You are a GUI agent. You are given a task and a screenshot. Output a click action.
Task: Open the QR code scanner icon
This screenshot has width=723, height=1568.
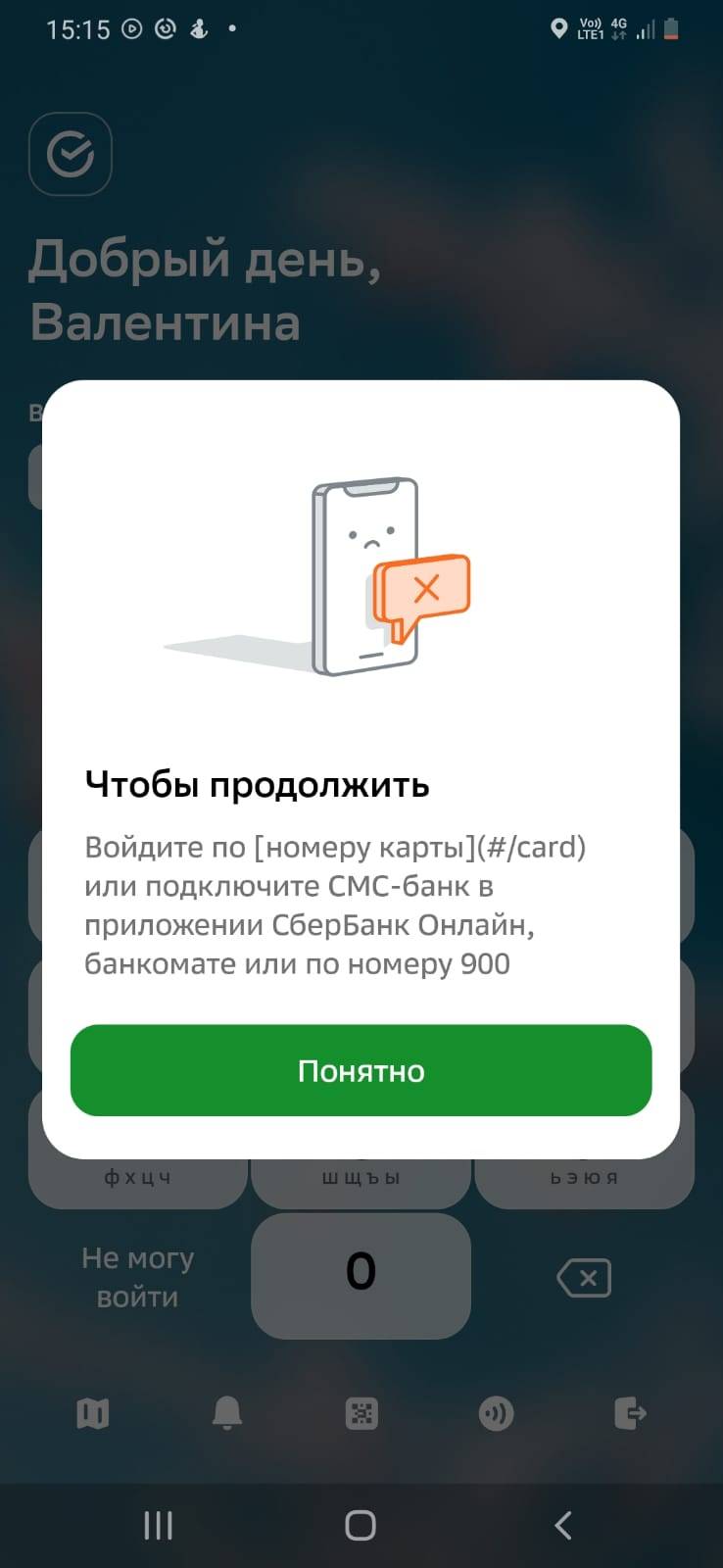361,1413
